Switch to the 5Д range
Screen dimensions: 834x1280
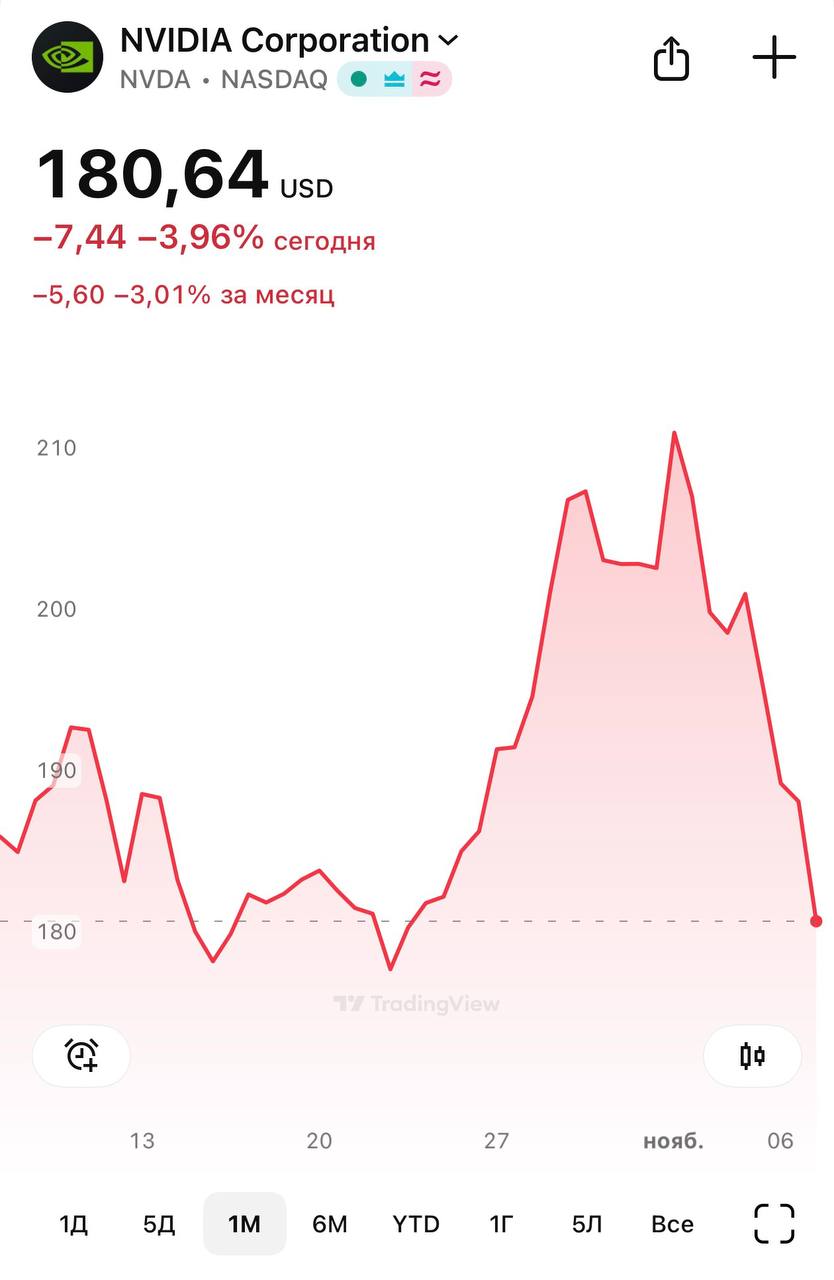[159, 1224]
